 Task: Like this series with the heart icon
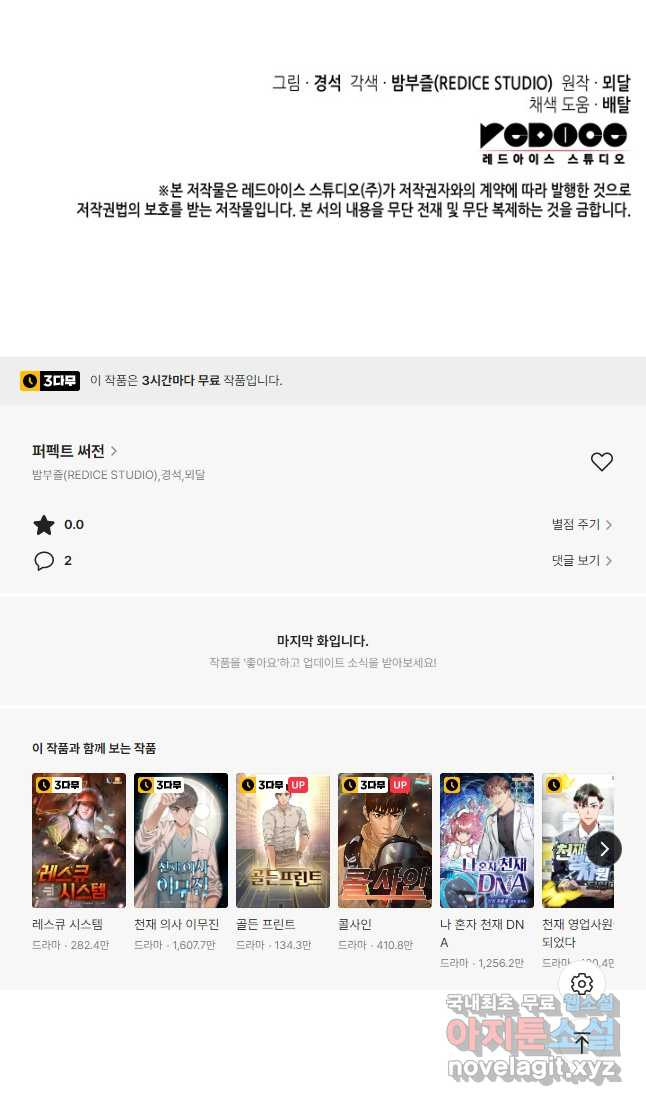[601, 462]
